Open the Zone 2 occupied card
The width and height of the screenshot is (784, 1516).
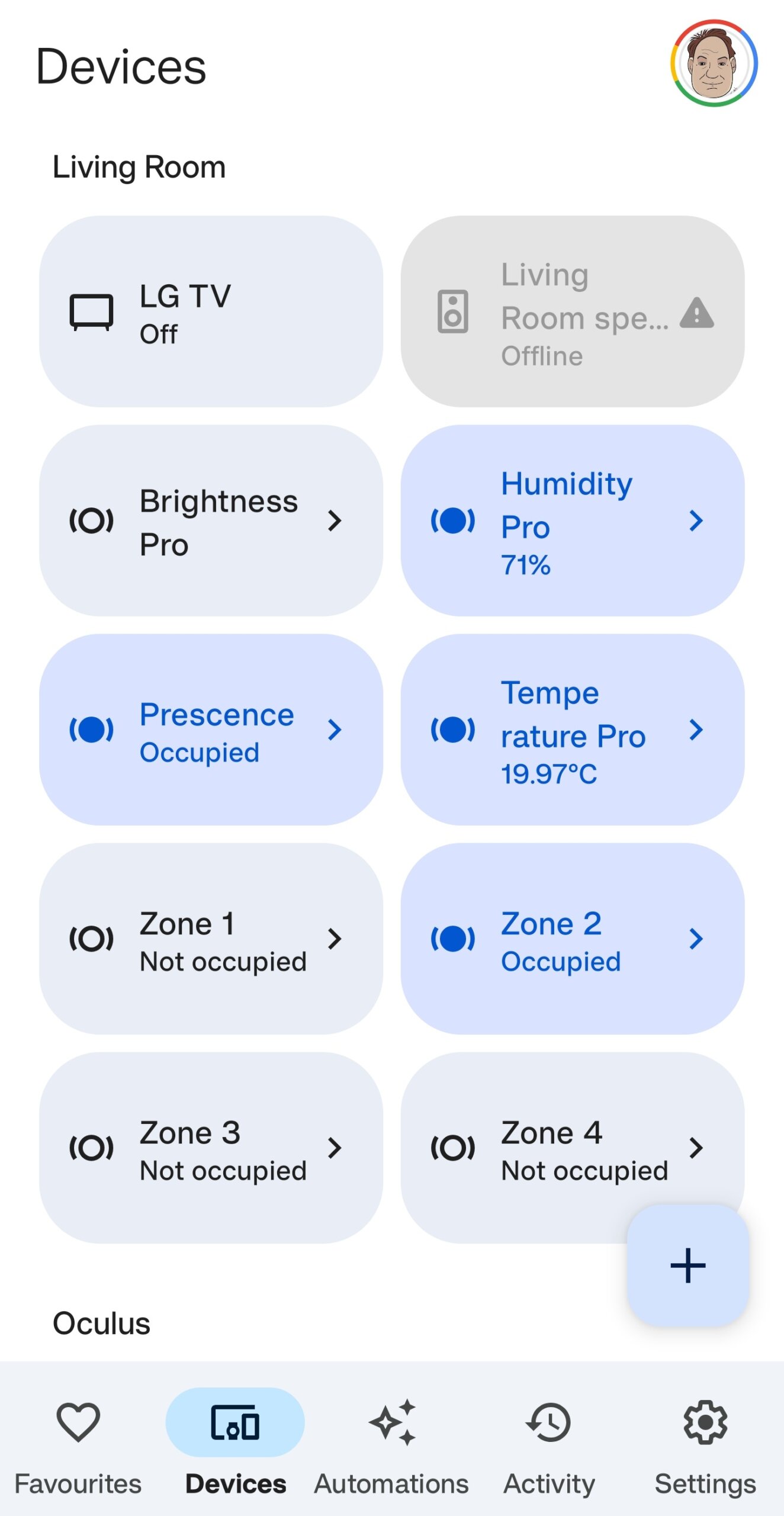click(x=573, y=939)
